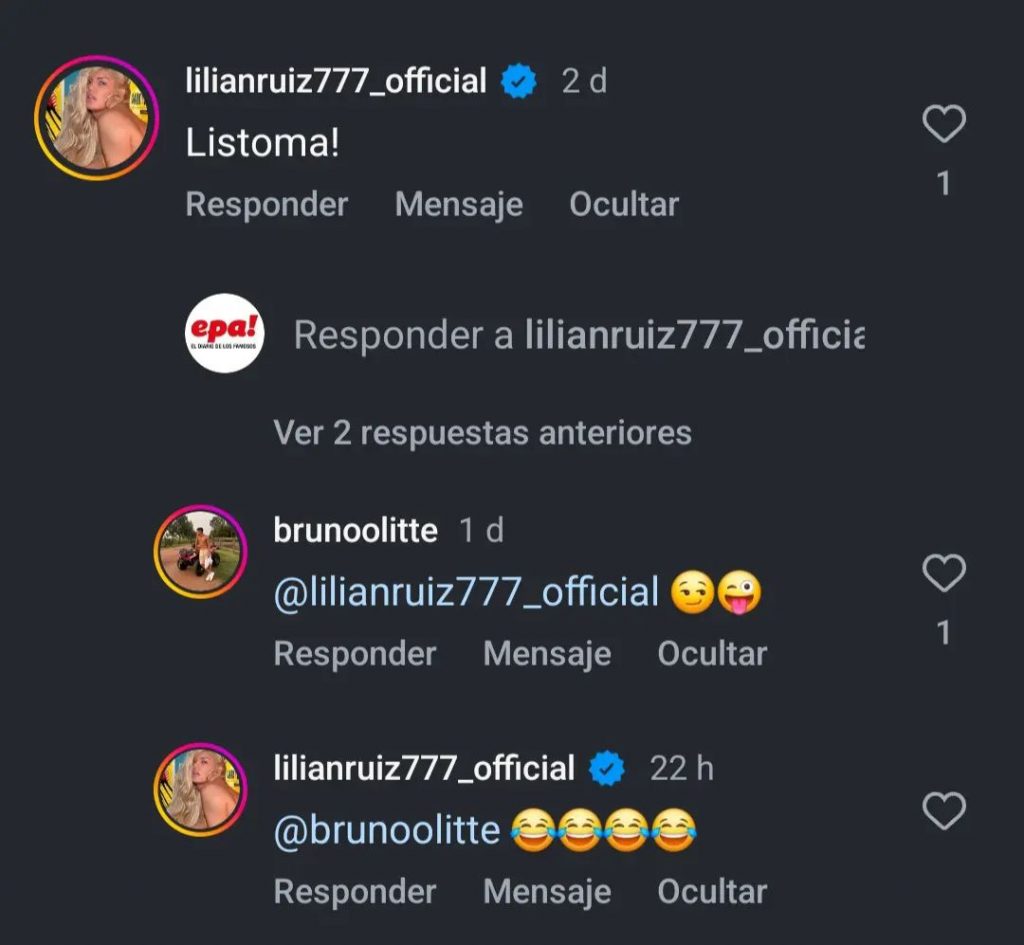Image resolution: width=1024 pixels, height=945 pixels.
Task: Open the reply field to lilianruiz777_official
Action: coord(578,336)
